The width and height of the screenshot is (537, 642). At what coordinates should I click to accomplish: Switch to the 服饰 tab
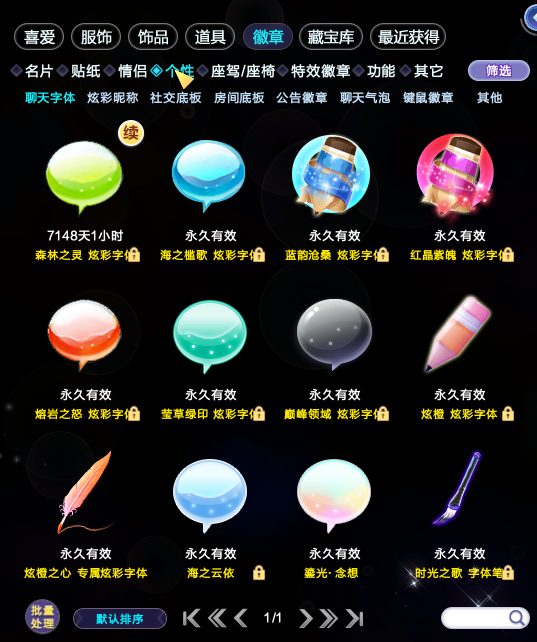tap(96, 37)
